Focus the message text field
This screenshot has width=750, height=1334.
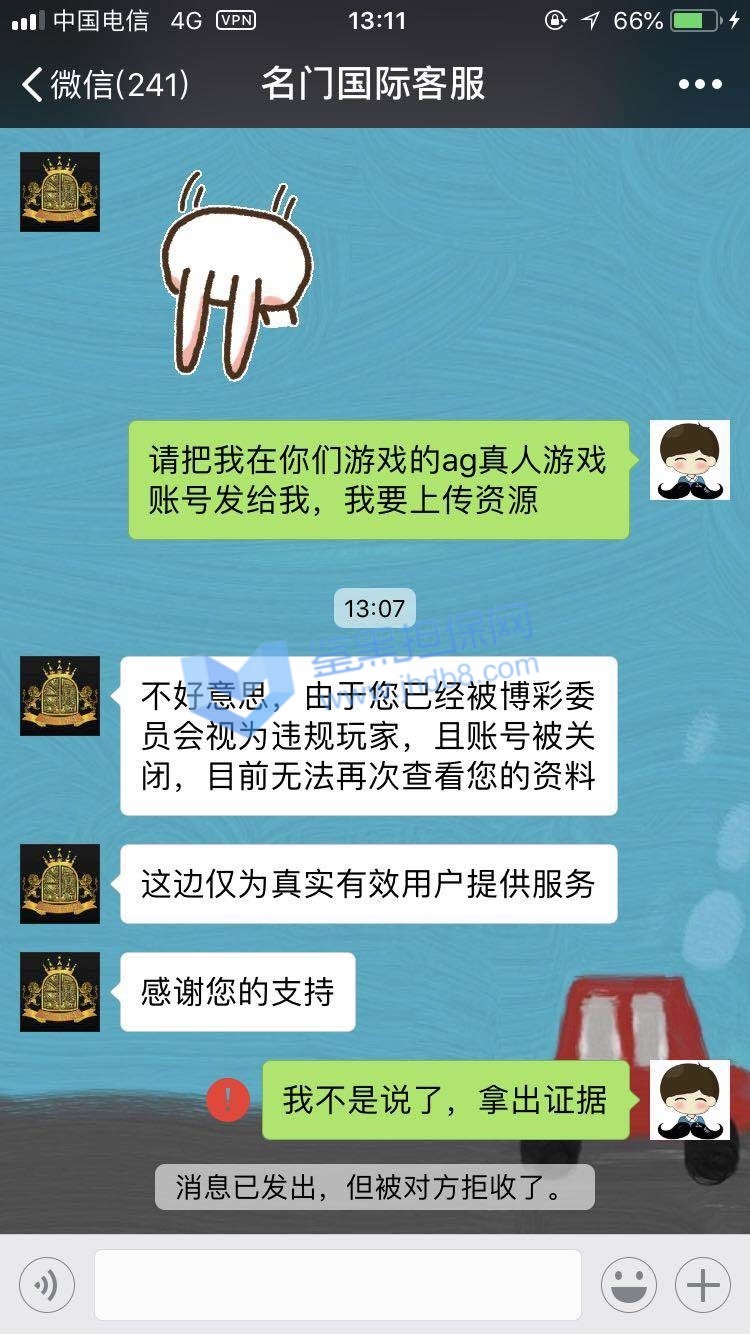338,1285
